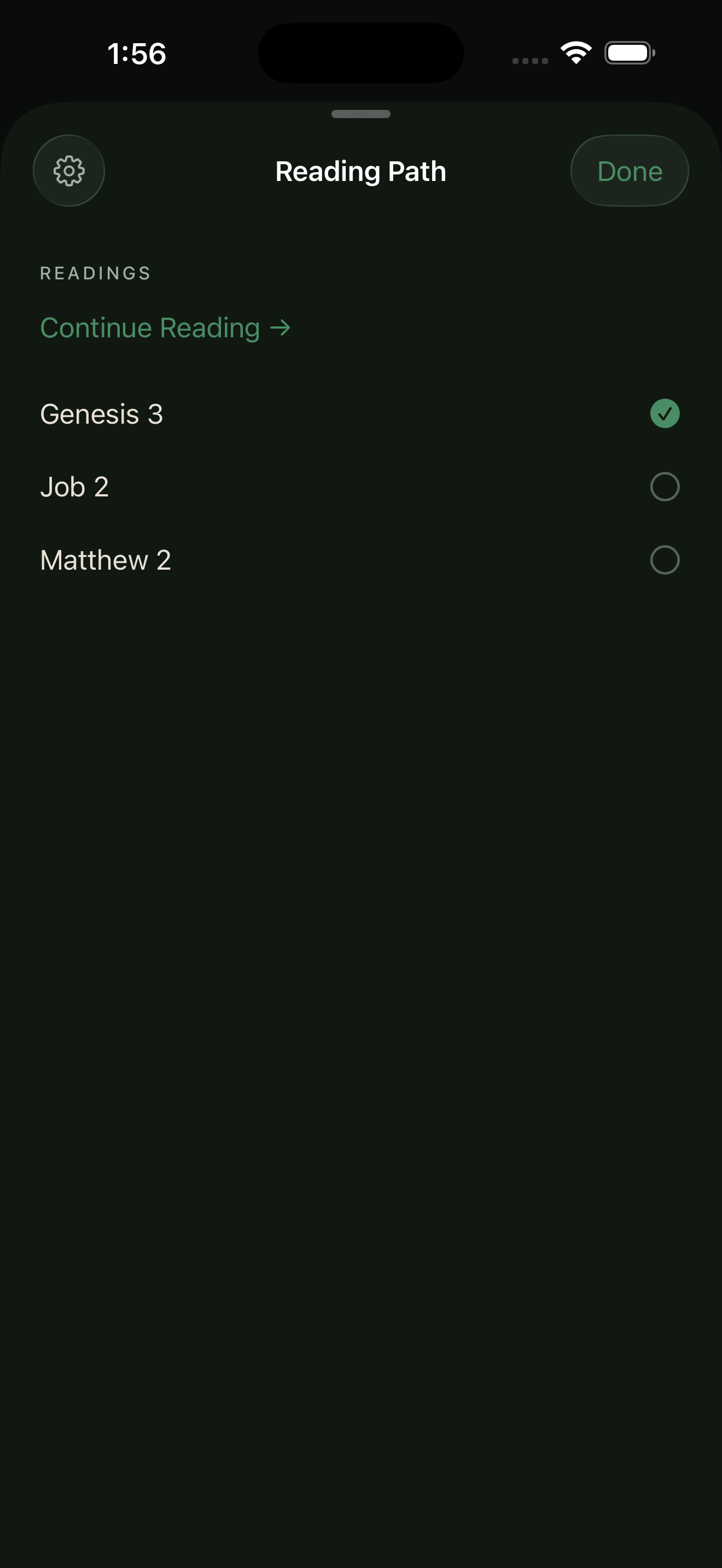Open the Job 2 reading

(x=74, y=487)
